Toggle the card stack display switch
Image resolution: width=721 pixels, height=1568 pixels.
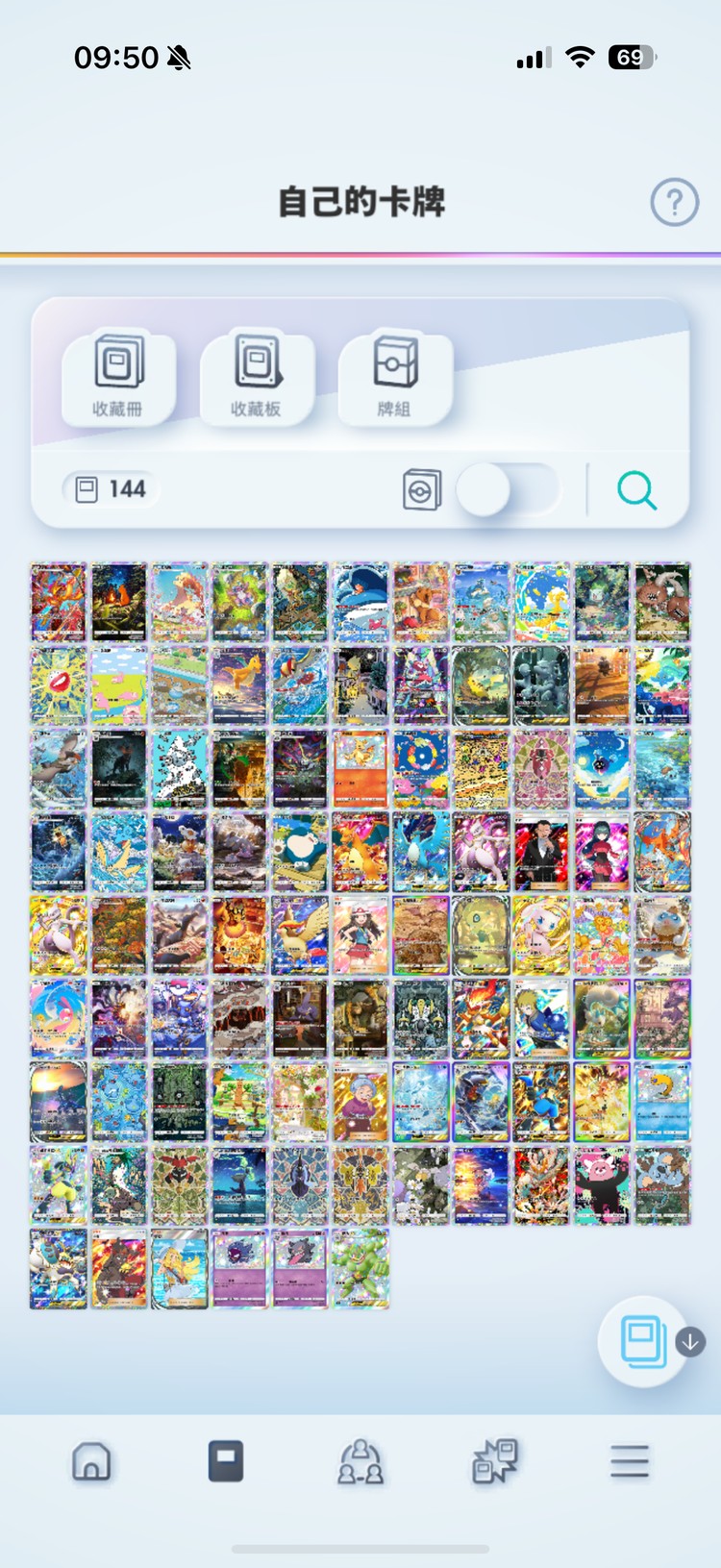pos(507,489)
